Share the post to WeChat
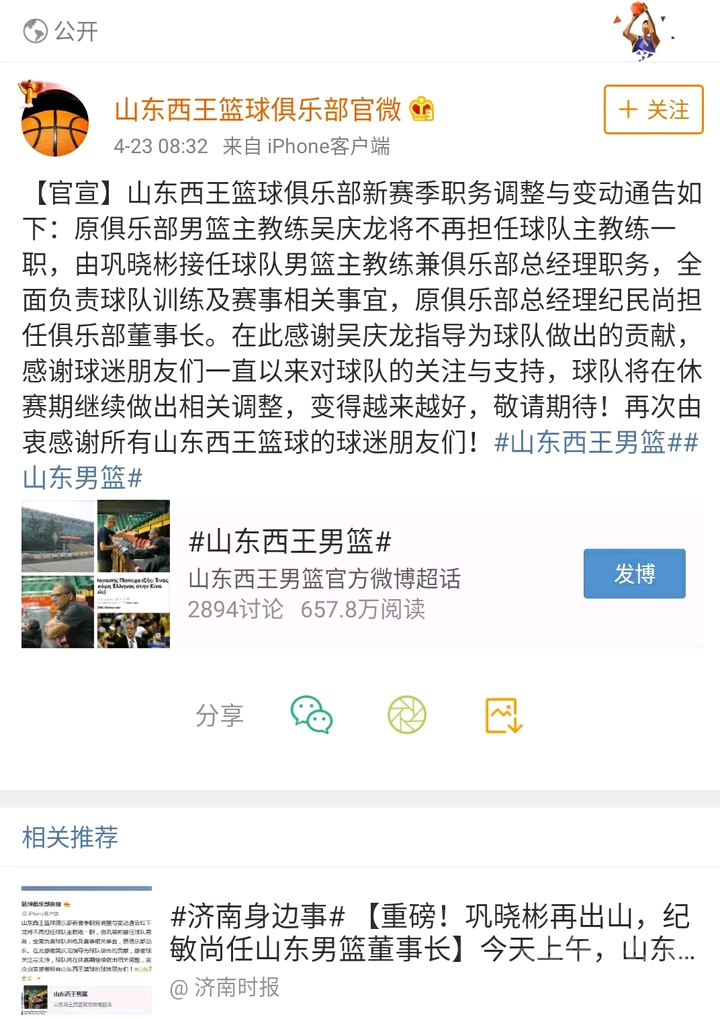This screenshot has height=1019, width=720. coord(311,715)
